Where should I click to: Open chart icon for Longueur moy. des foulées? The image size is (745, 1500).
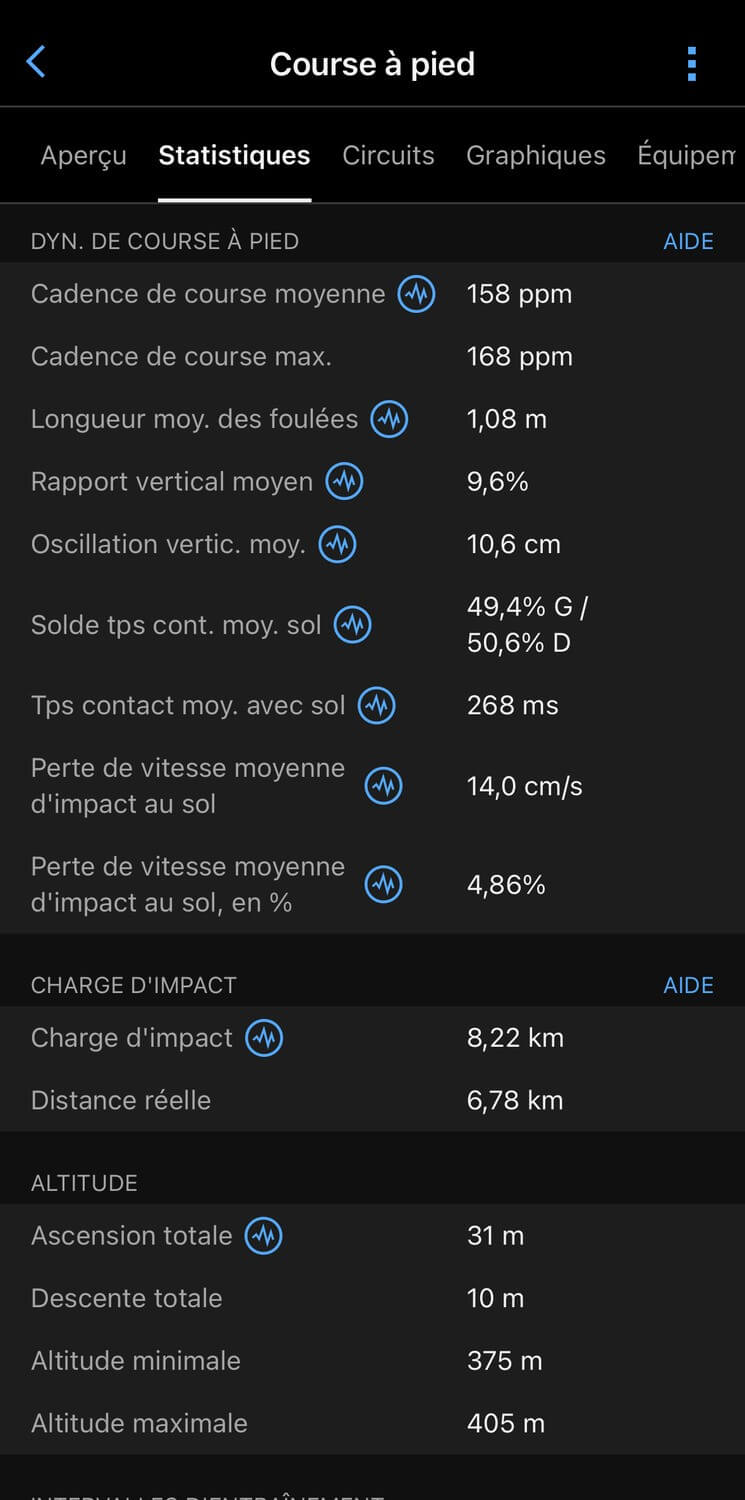[390, 419]
